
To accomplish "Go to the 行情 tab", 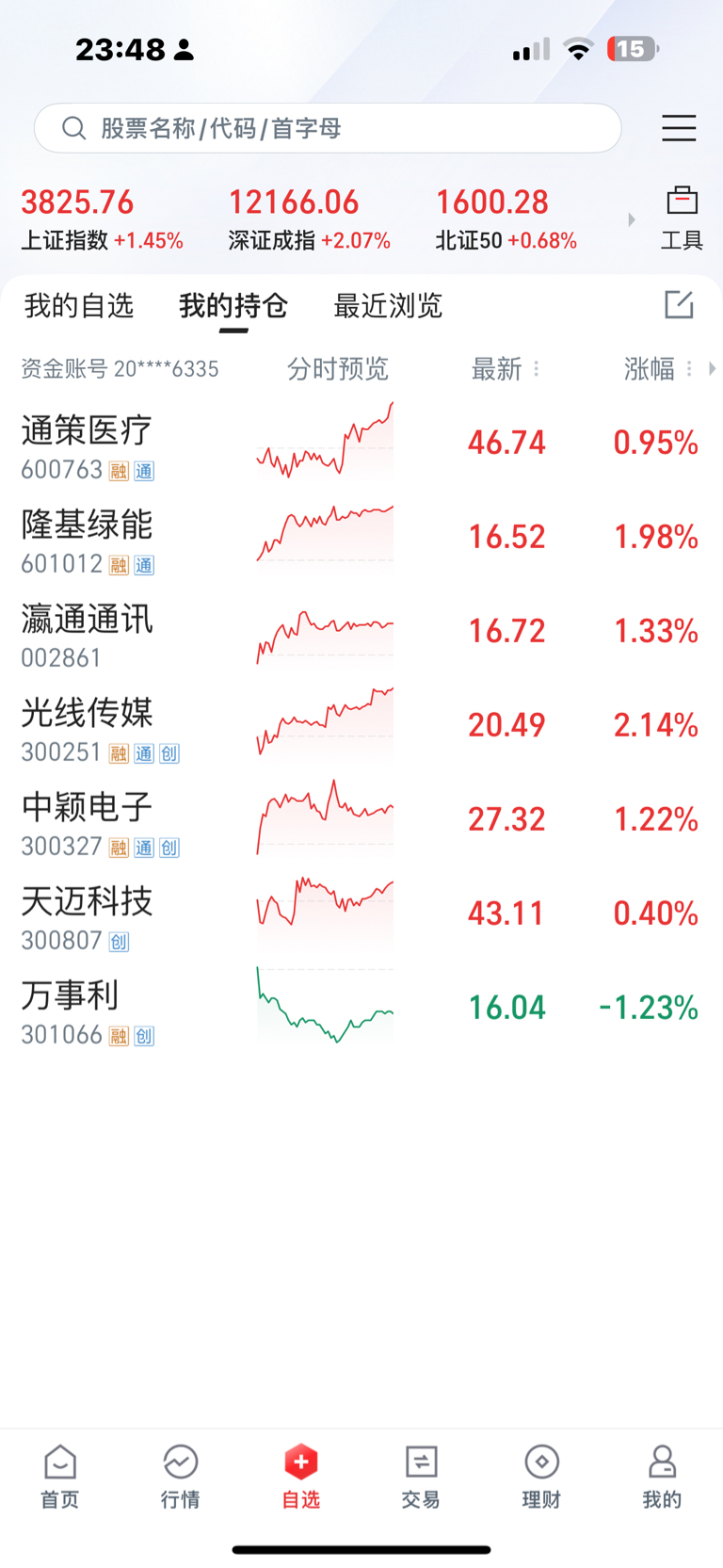I will [180, 1477].
